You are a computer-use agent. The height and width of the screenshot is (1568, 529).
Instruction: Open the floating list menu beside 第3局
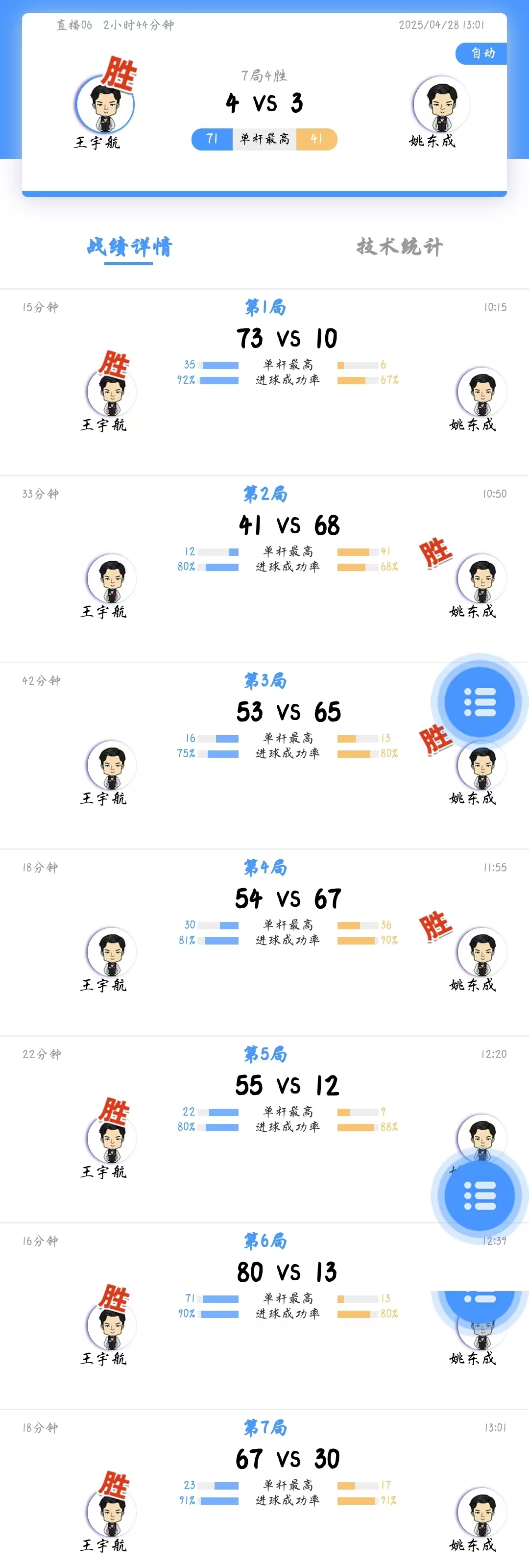click(479, 702)
